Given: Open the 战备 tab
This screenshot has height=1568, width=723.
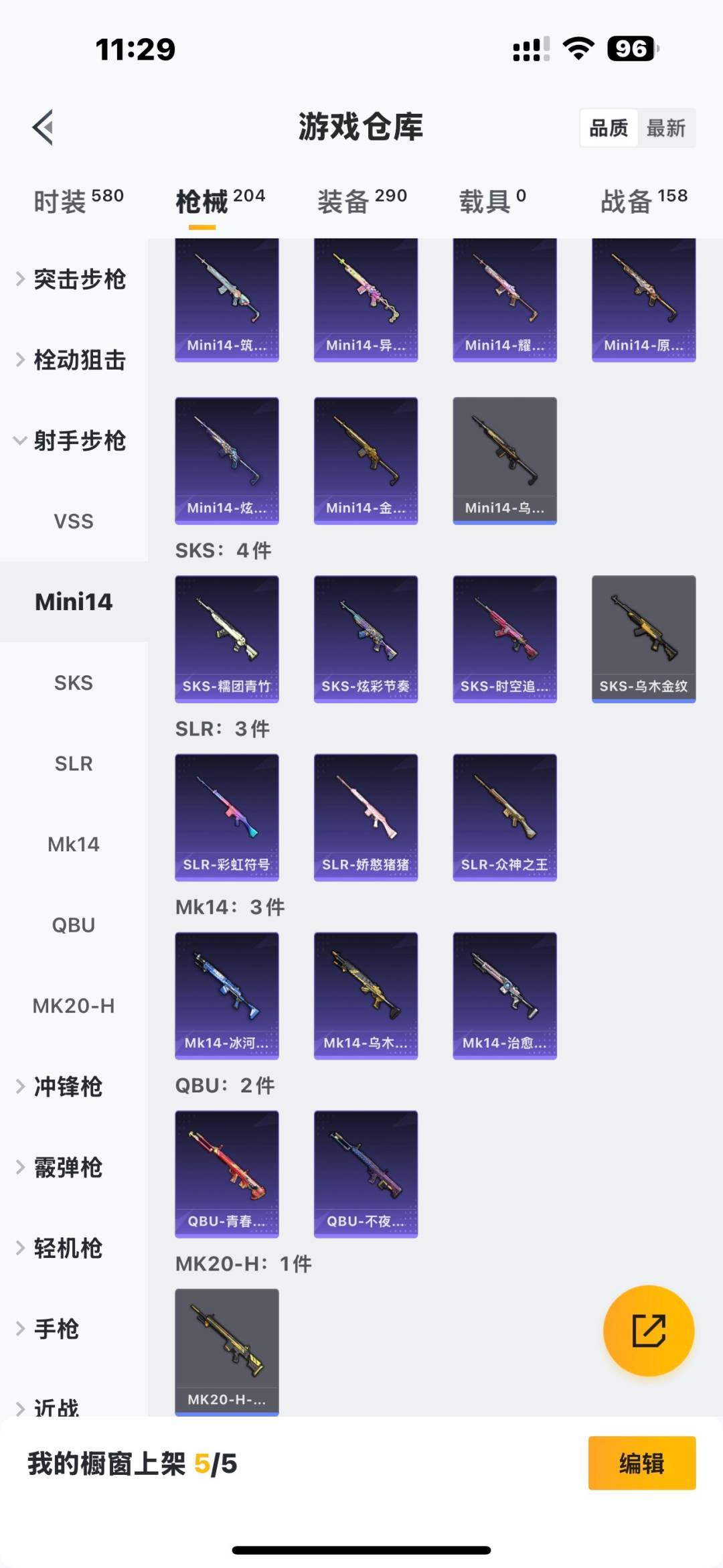Looking at the screenshot, I should [x=643, y=200].
